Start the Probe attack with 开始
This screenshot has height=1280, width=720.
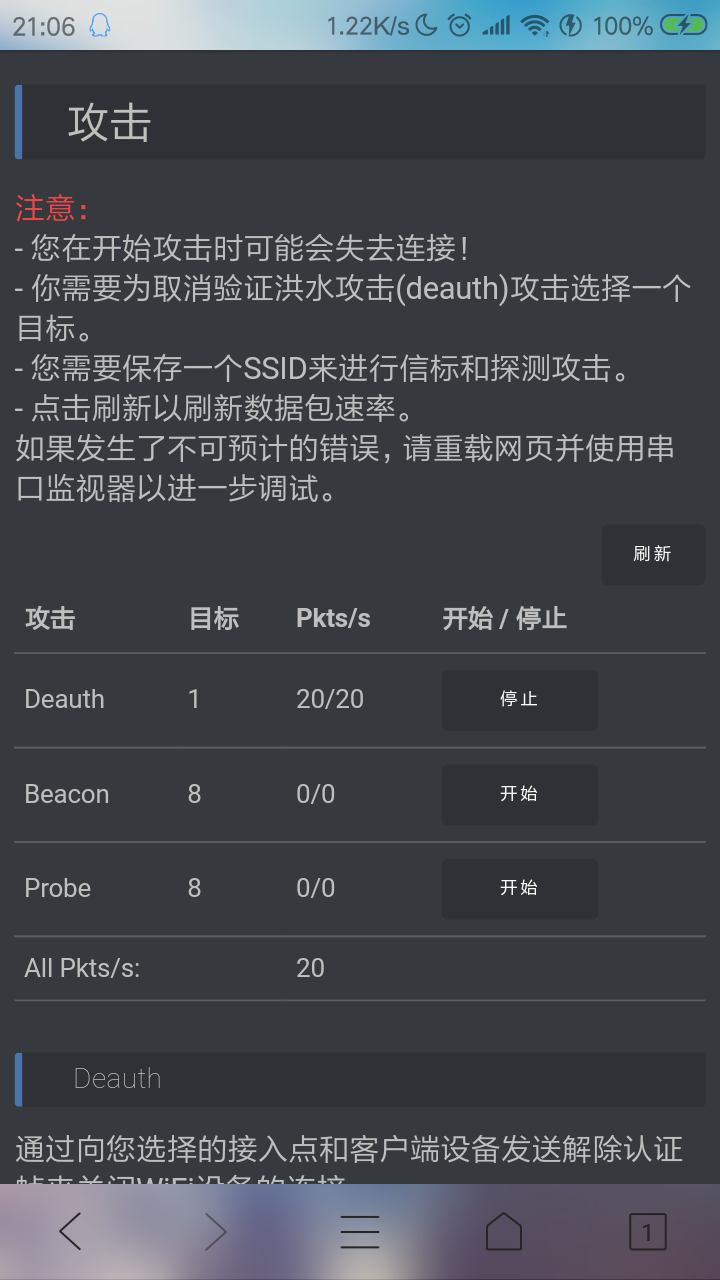(x=519, y=888)
